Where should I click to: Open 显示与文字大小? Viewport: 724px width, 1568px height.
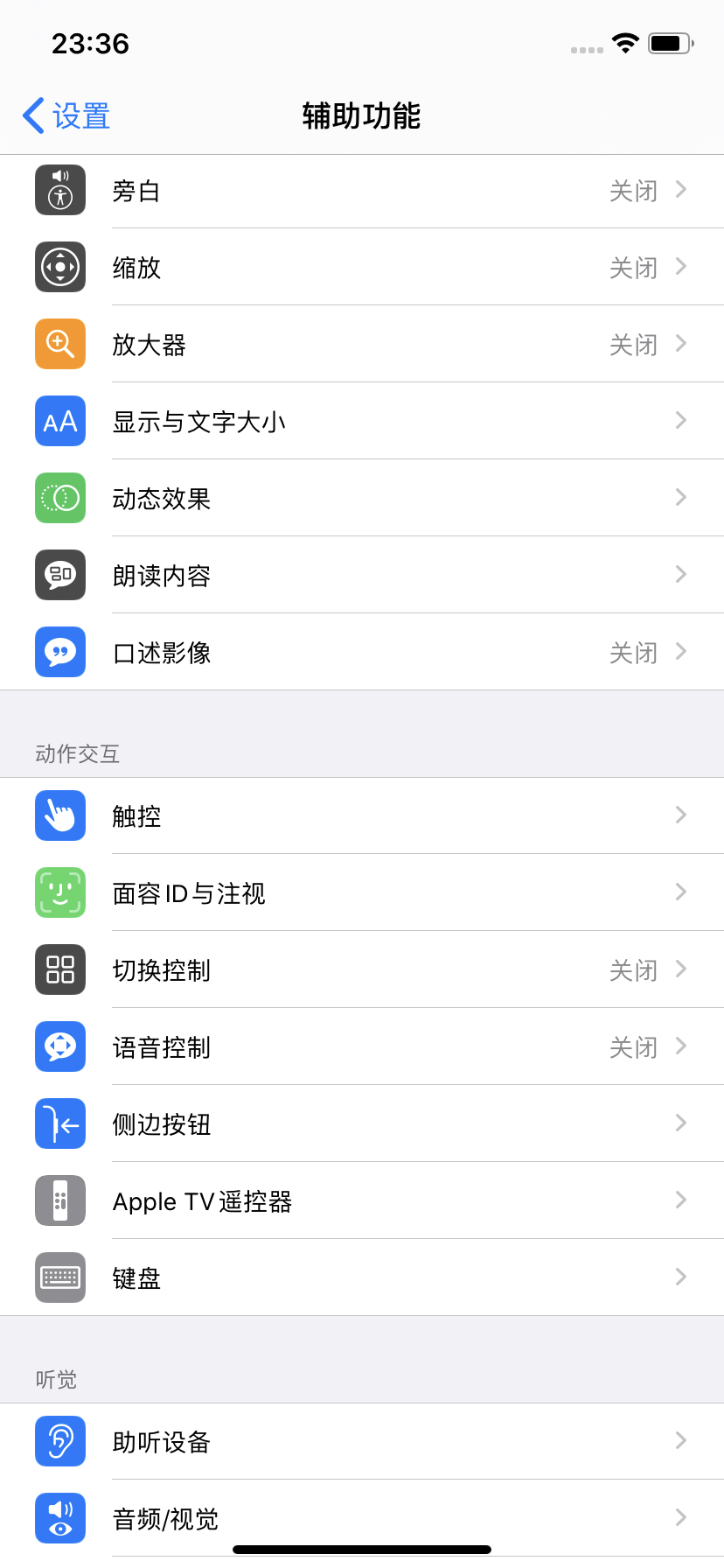coord(362,422)
